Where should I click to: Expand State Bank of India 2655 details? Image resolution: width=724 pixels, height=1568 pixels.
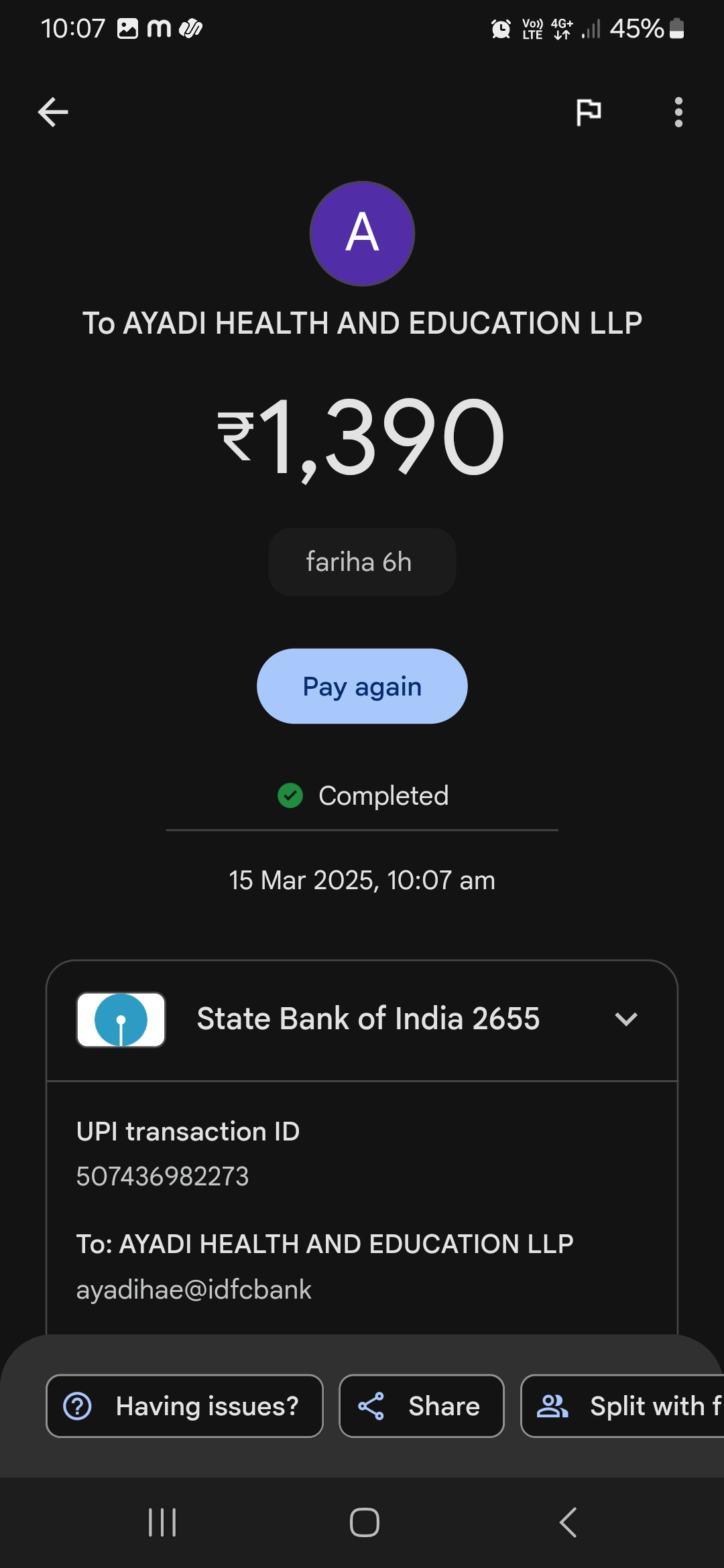point(625,1019)
